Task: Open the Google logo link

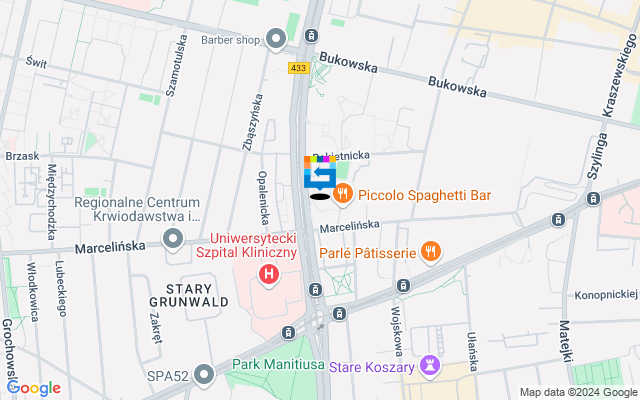Action: [33, 388]
